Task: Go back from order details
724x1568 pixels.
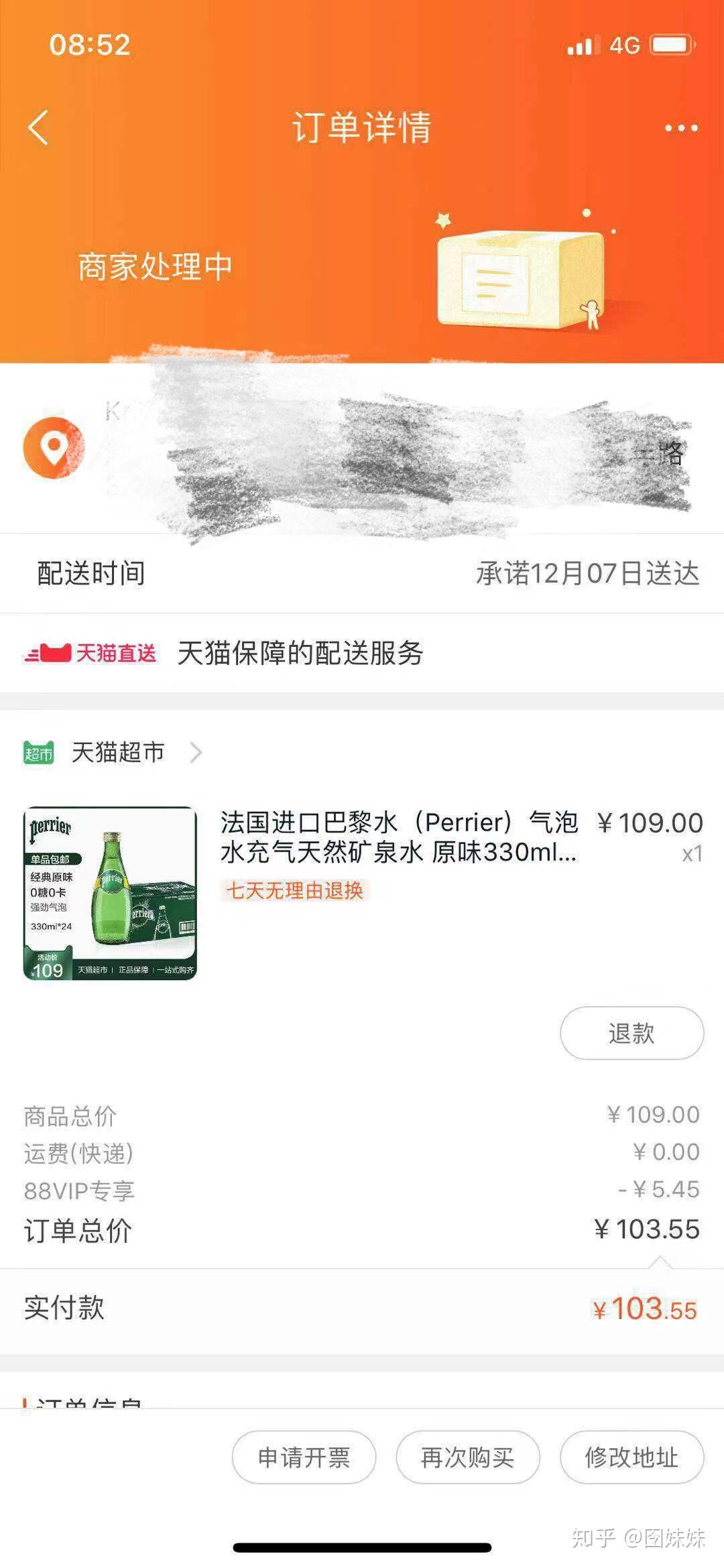Action: tap(39, 127)
